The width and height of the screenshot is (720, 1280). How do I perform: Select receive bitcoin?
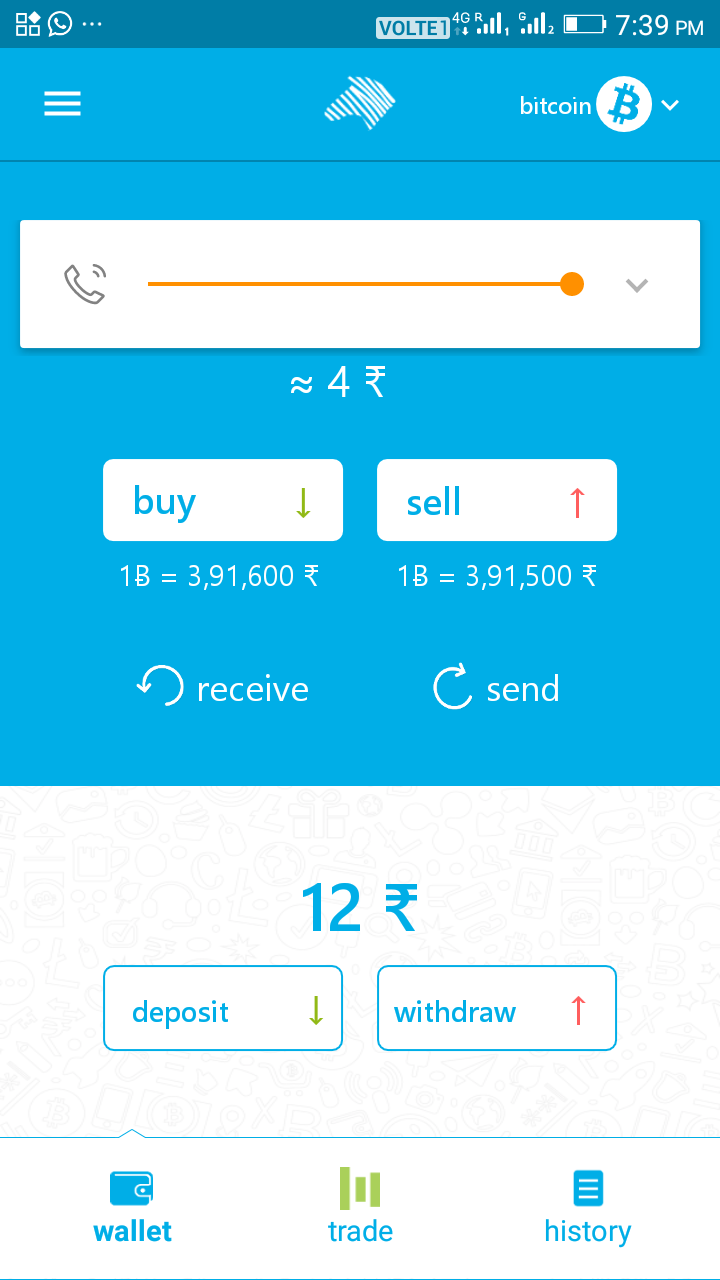click(222, 688)
